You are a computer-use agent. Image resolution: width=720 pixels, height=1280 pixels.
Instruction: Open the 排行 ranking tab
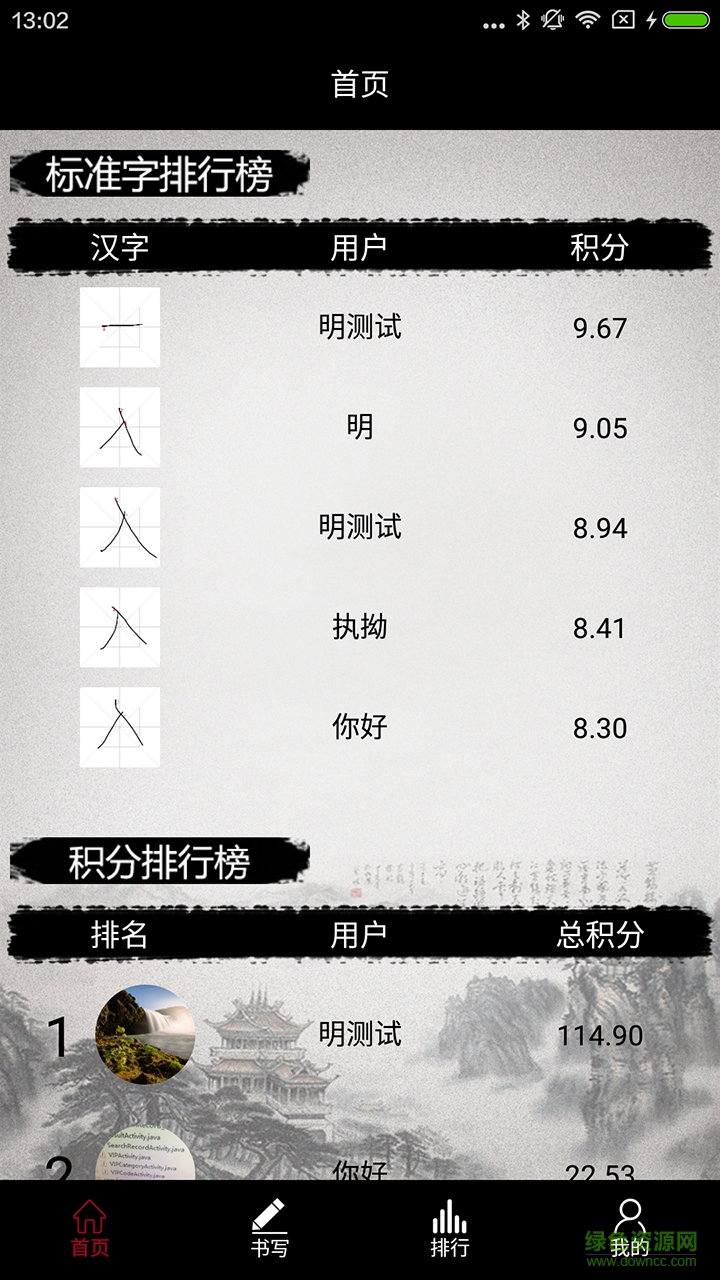click(449, 1228)
